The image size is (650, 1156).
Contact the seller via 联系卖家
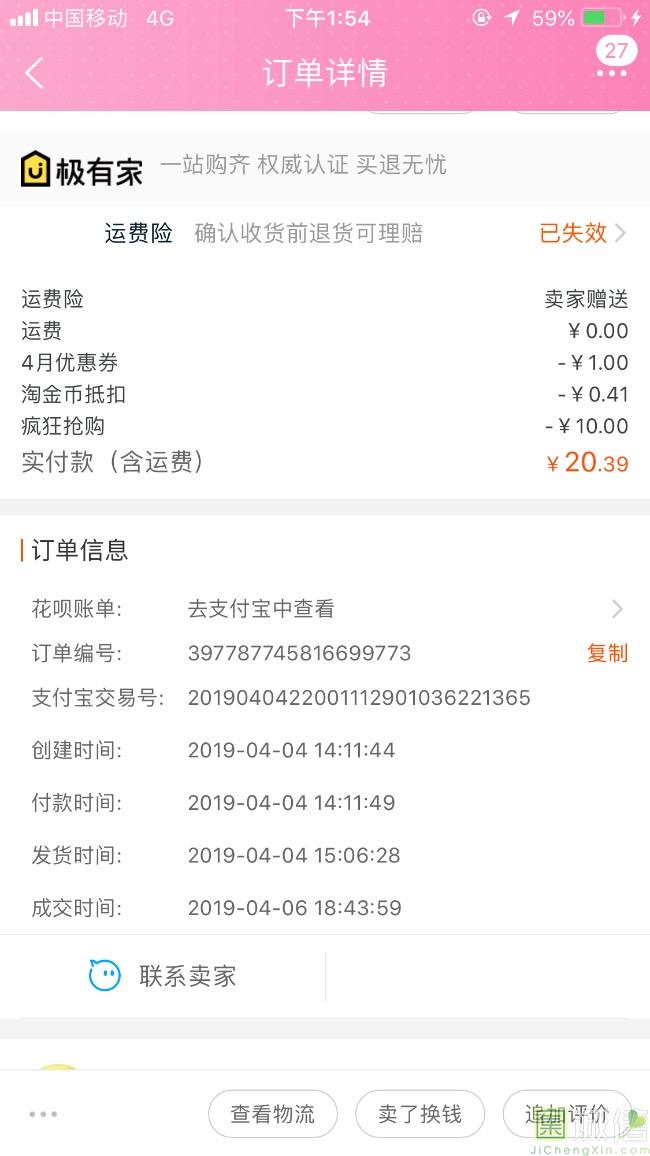(164, 976)
